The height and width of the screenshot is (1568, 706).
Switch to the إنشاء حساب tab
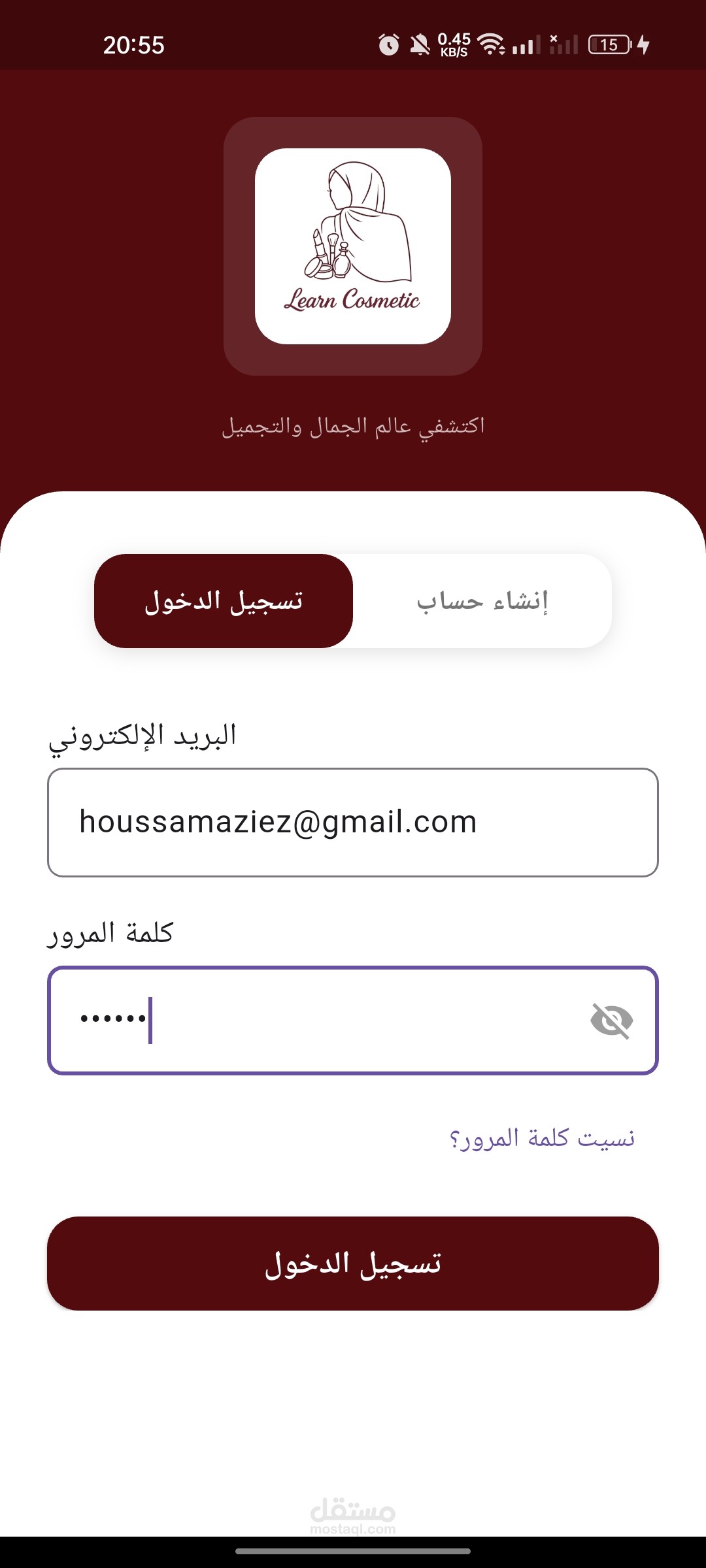pyautogui.click(x=482, y=601)
